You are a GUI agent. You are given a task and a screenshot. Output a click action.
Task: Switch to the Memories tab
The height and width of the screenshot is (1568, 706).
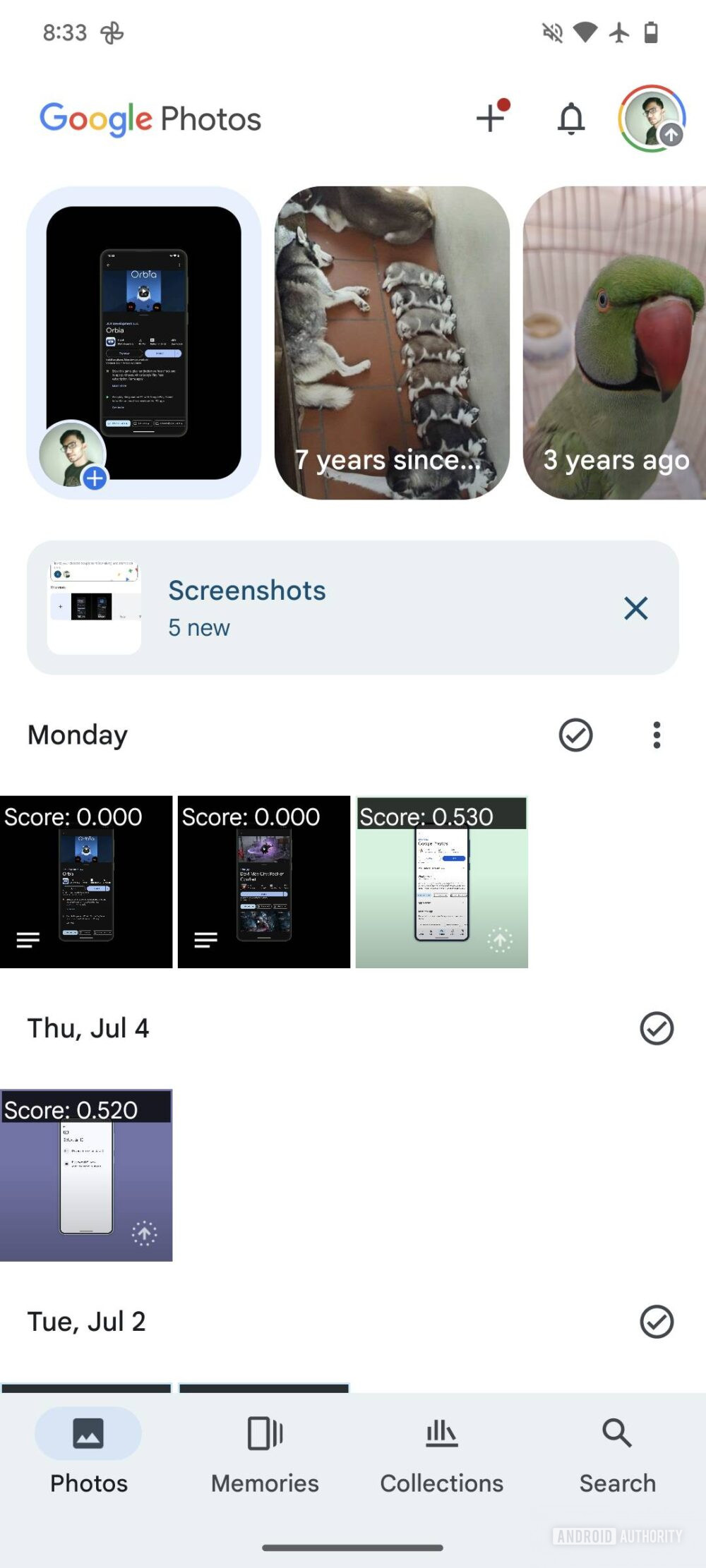(264, 1450)
